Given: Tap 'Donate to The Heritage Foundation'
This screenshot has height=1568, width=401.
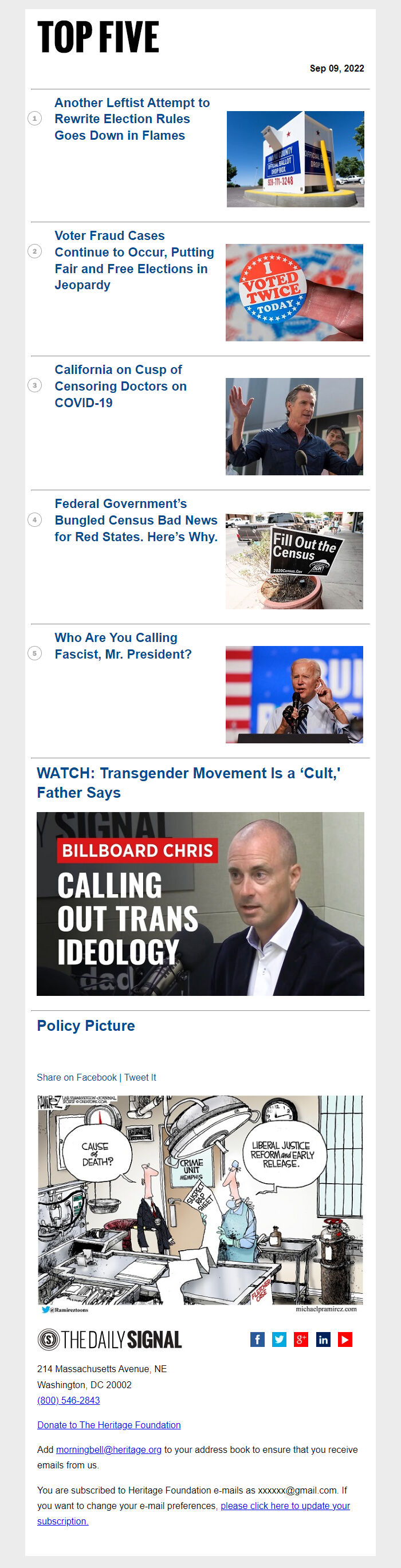Looking at the screenshot, I should click(x=109, y=1425).
